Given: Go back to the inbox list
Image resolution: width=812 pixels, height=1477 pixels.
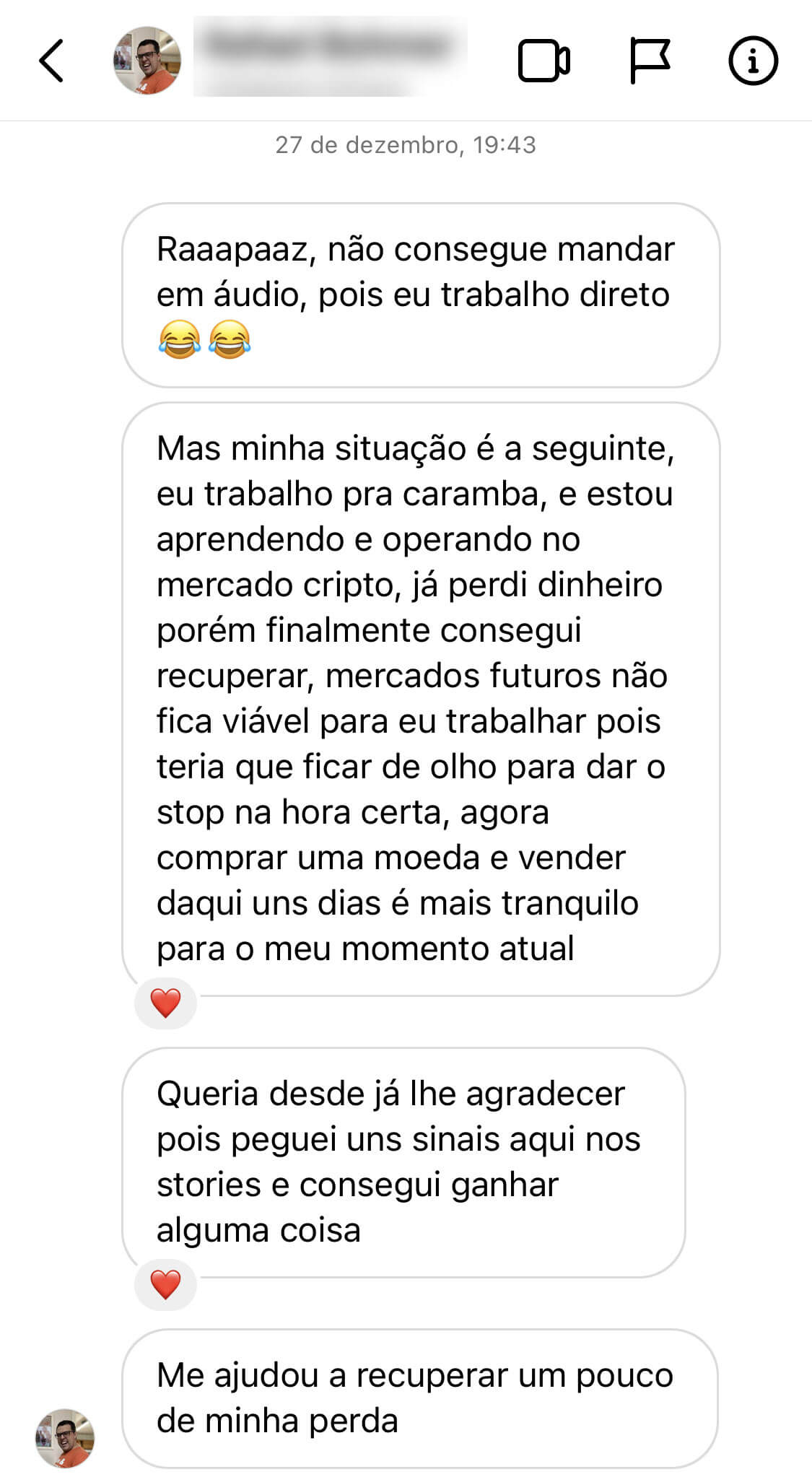Looking at the screenshot, I should click(51, 61).
